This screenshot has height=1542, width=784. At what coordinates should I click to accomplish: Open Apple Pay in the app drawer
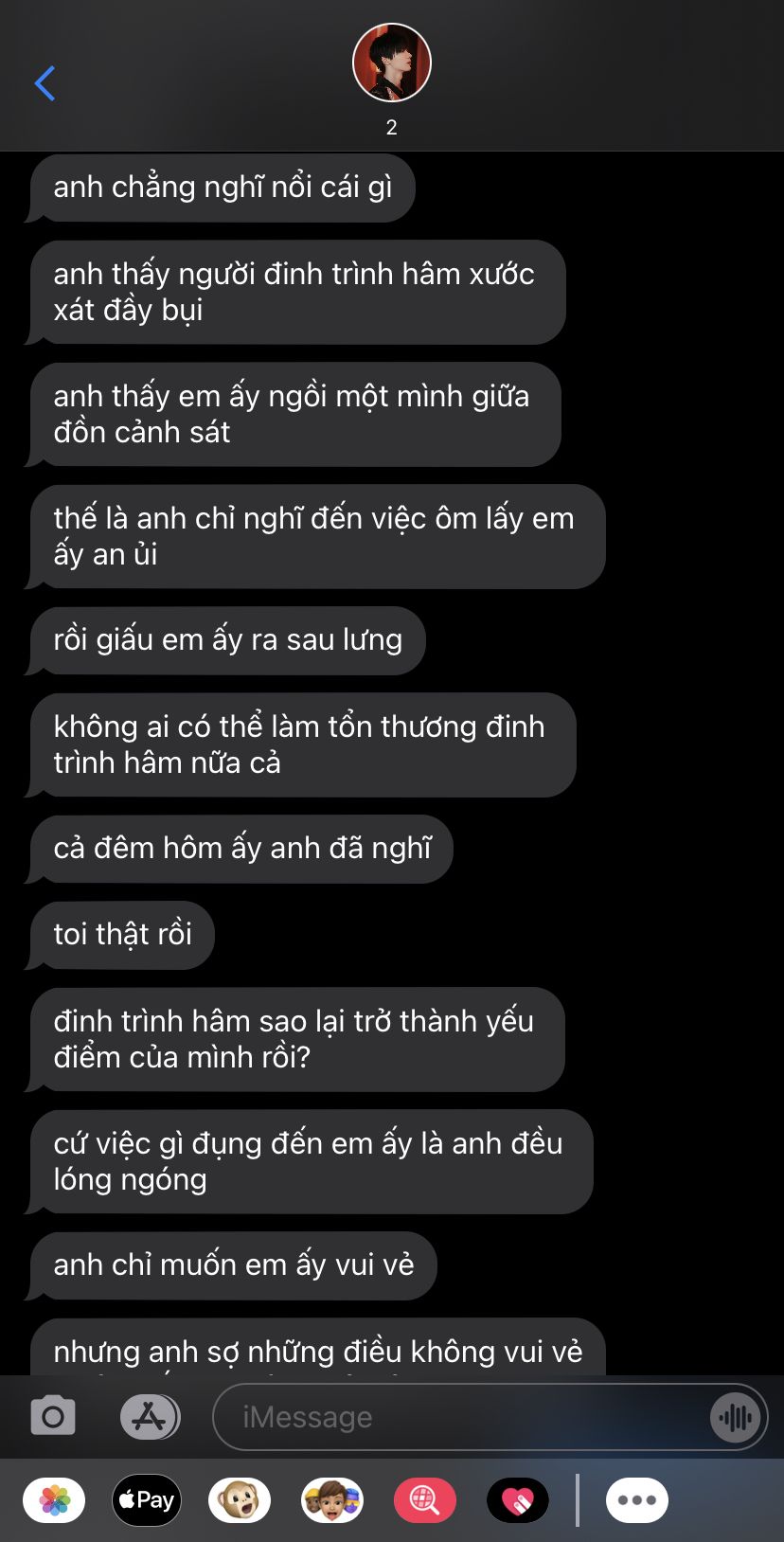(147, 1500)
